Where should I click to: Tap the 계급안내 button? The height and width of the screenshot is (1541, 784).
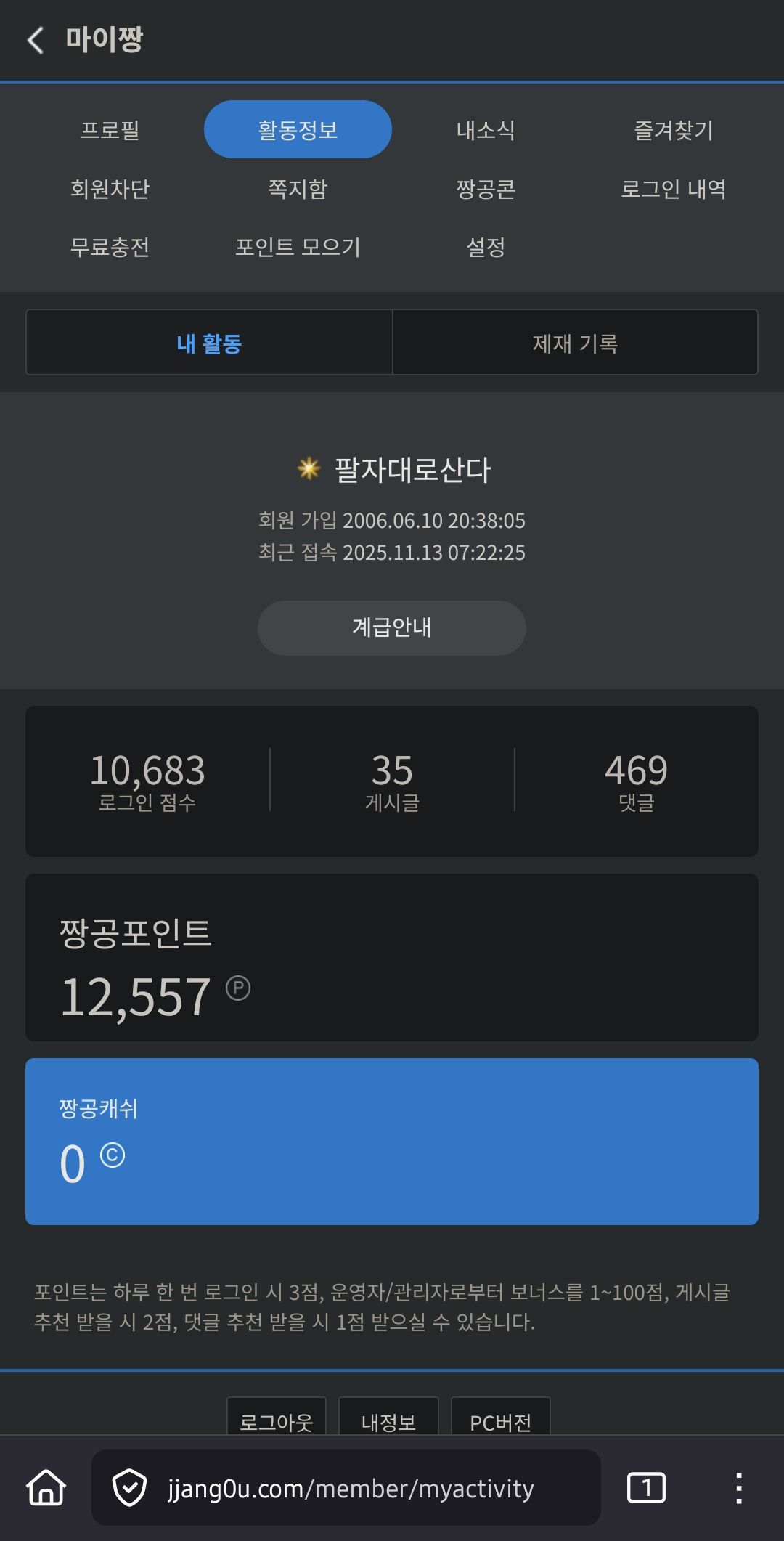392,627
